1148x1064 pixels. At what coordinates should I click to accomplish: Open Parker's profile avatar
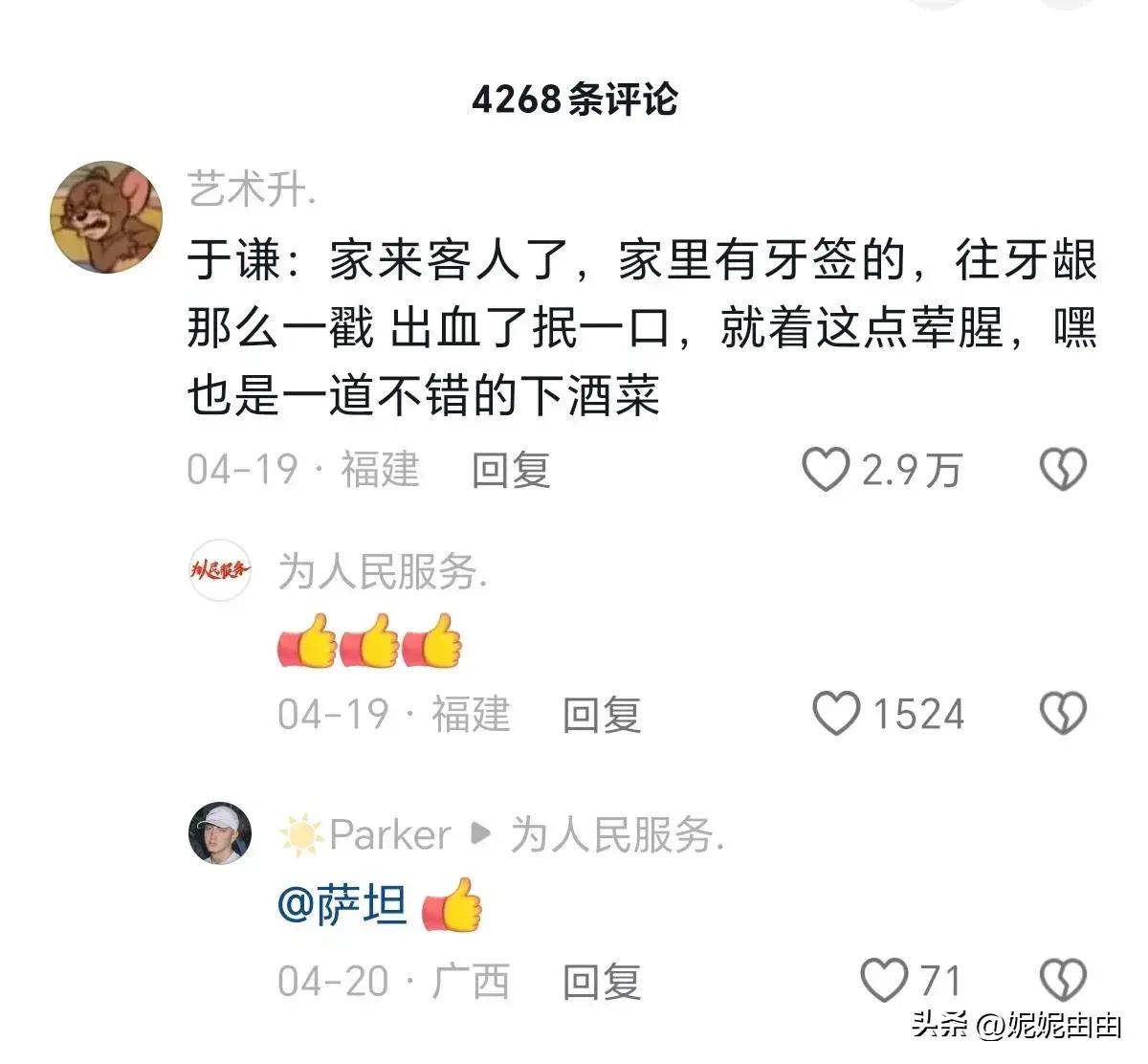[219, 833]
